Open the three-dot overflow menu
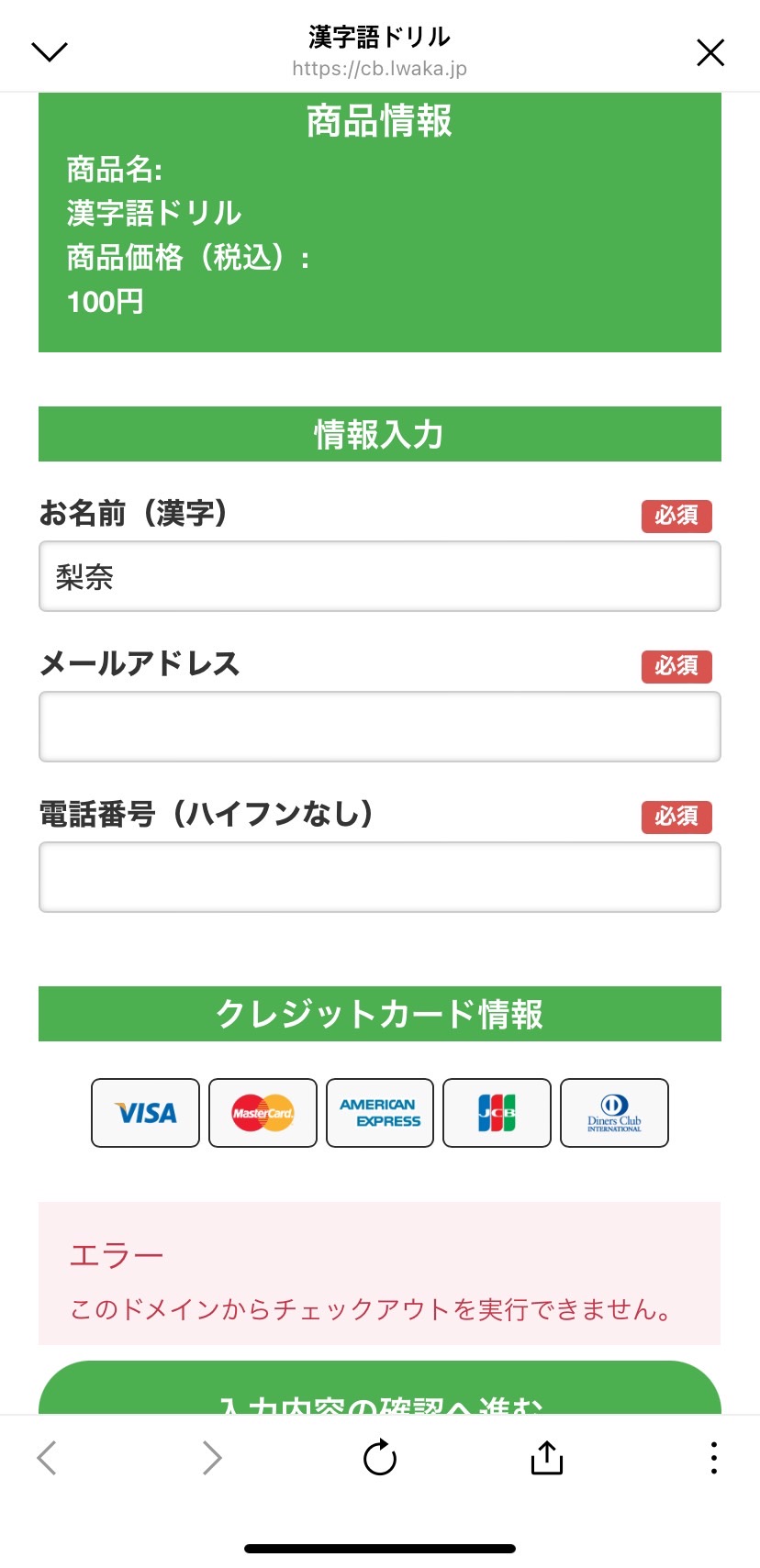The width and height of the screenshot is (760, 1568). 713,1458
